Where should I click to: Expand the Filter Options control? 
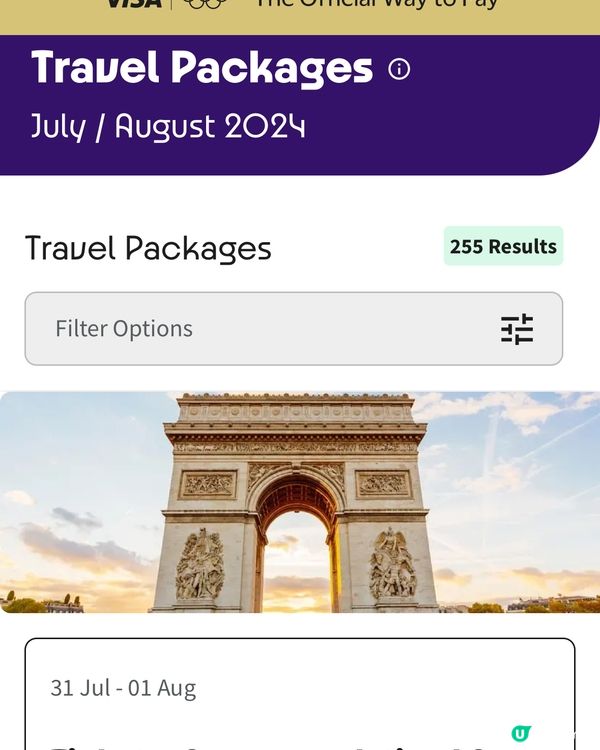tap(293, 329)
